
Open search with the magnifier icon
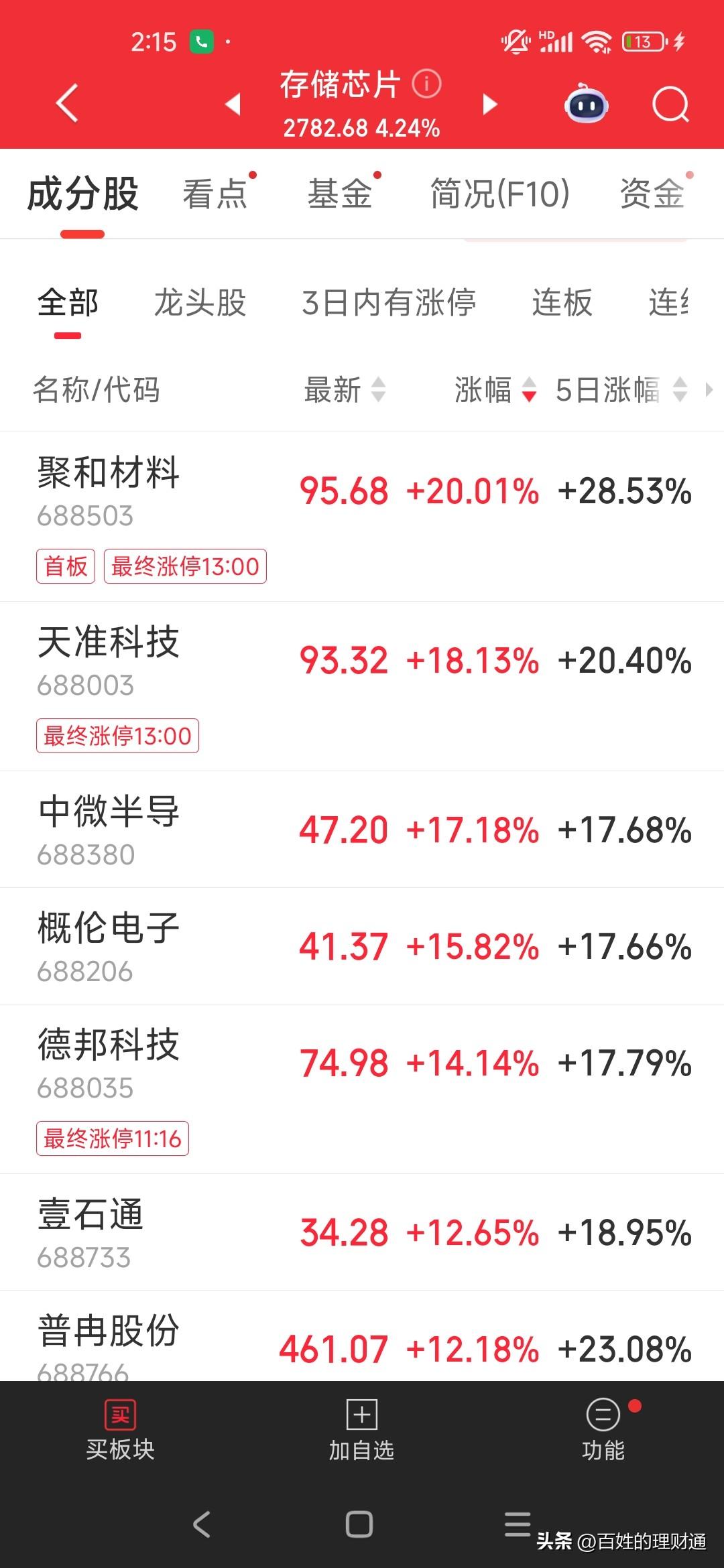pos(670,105)
